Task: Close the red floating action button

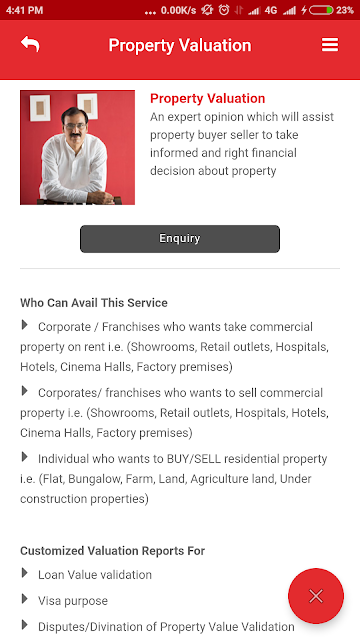Action: (316, 596)
